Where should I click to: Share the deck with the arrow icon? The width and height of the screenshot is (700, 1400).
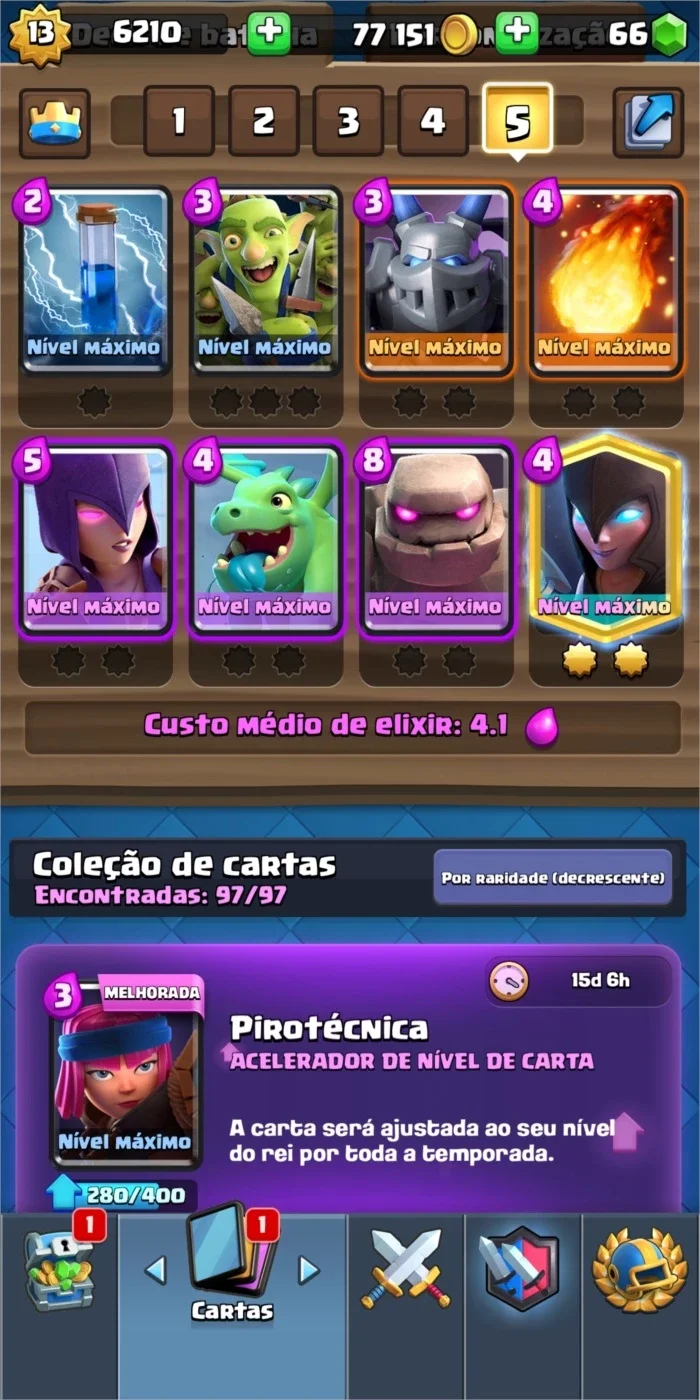click(648, 122)
